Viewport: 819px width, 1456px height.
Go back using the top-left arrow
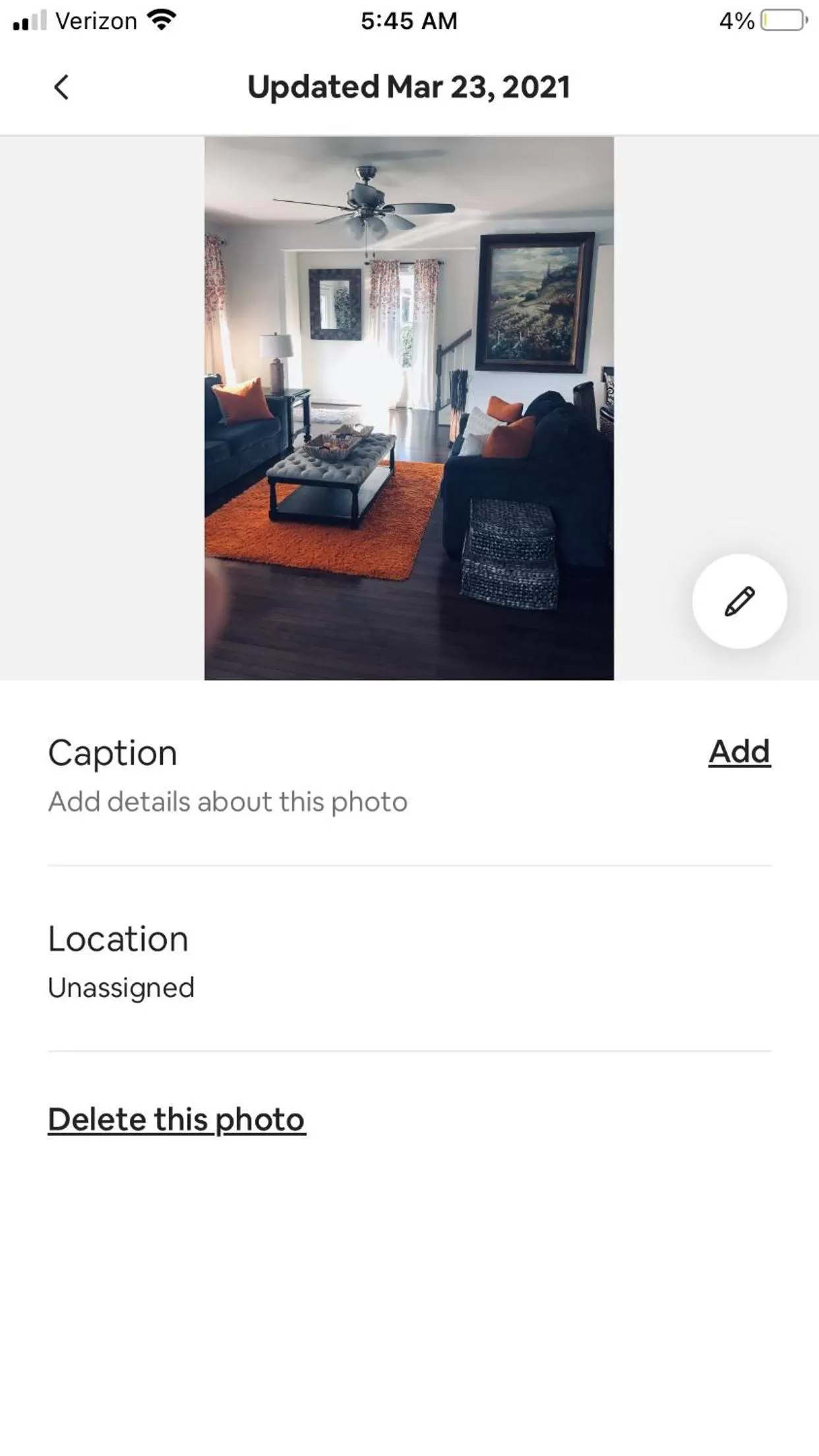point(61,87)
